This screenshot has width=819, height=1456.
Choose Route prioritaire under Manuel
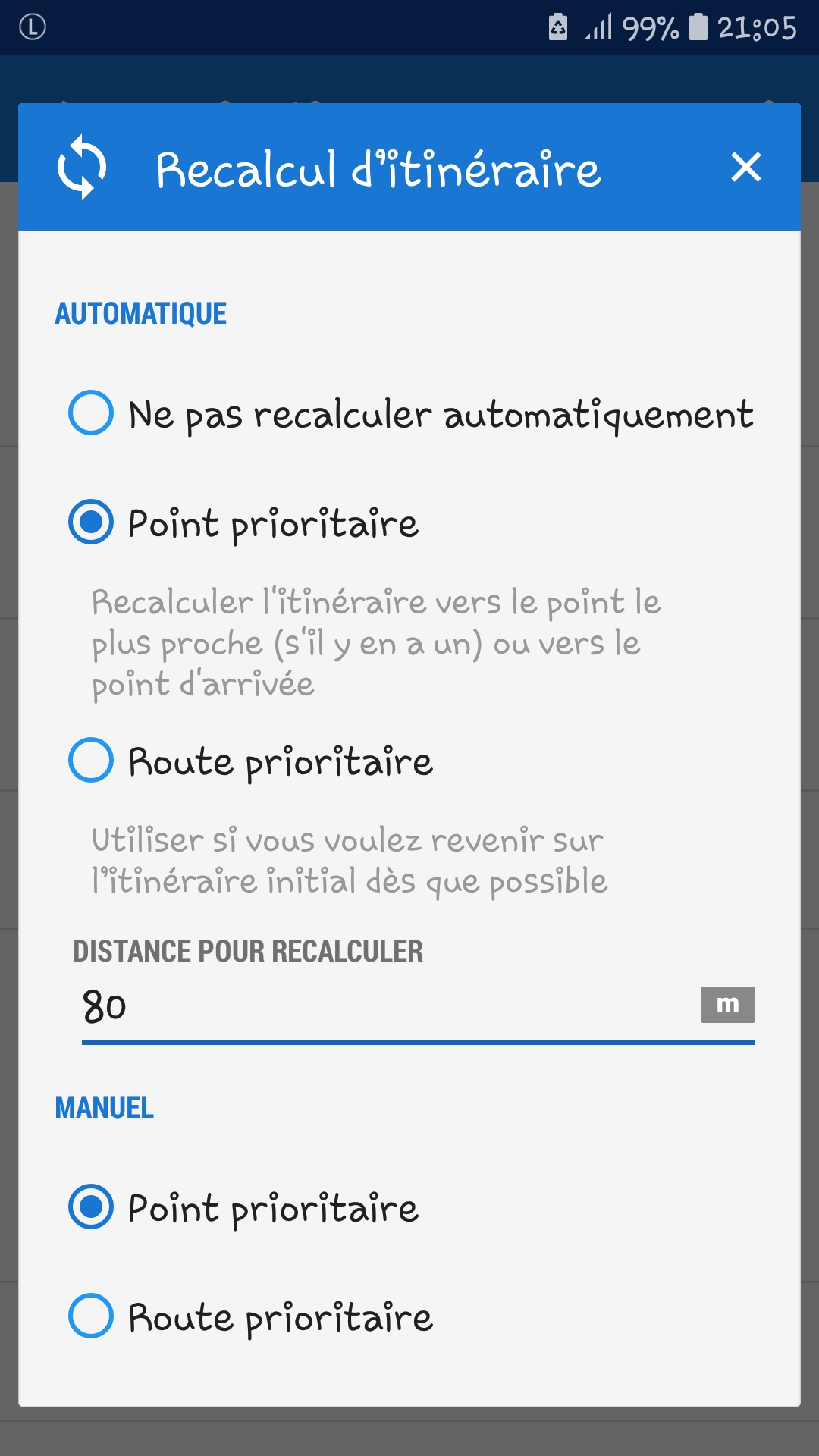pos(91,1316)
